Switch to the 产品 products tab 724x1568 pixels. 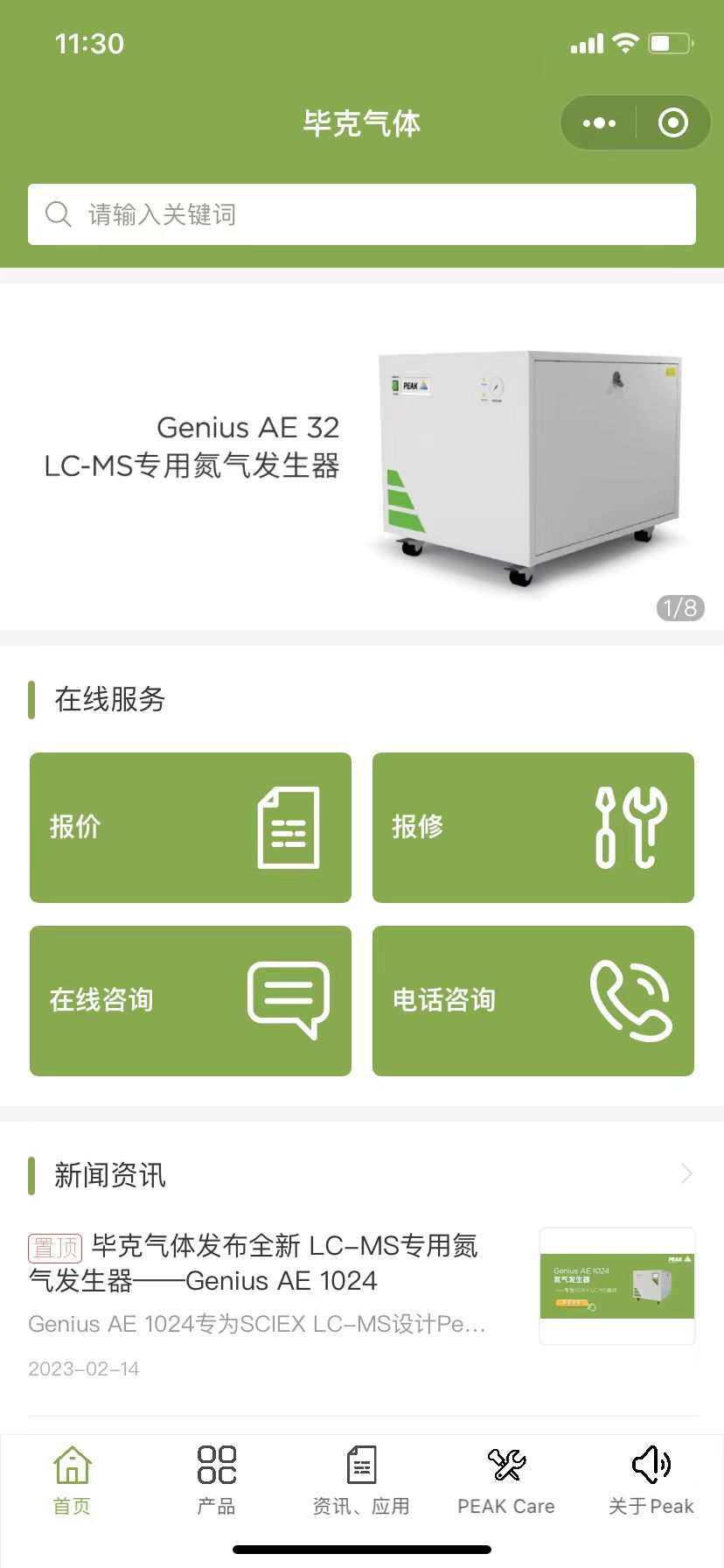[x=216, y=1480]
